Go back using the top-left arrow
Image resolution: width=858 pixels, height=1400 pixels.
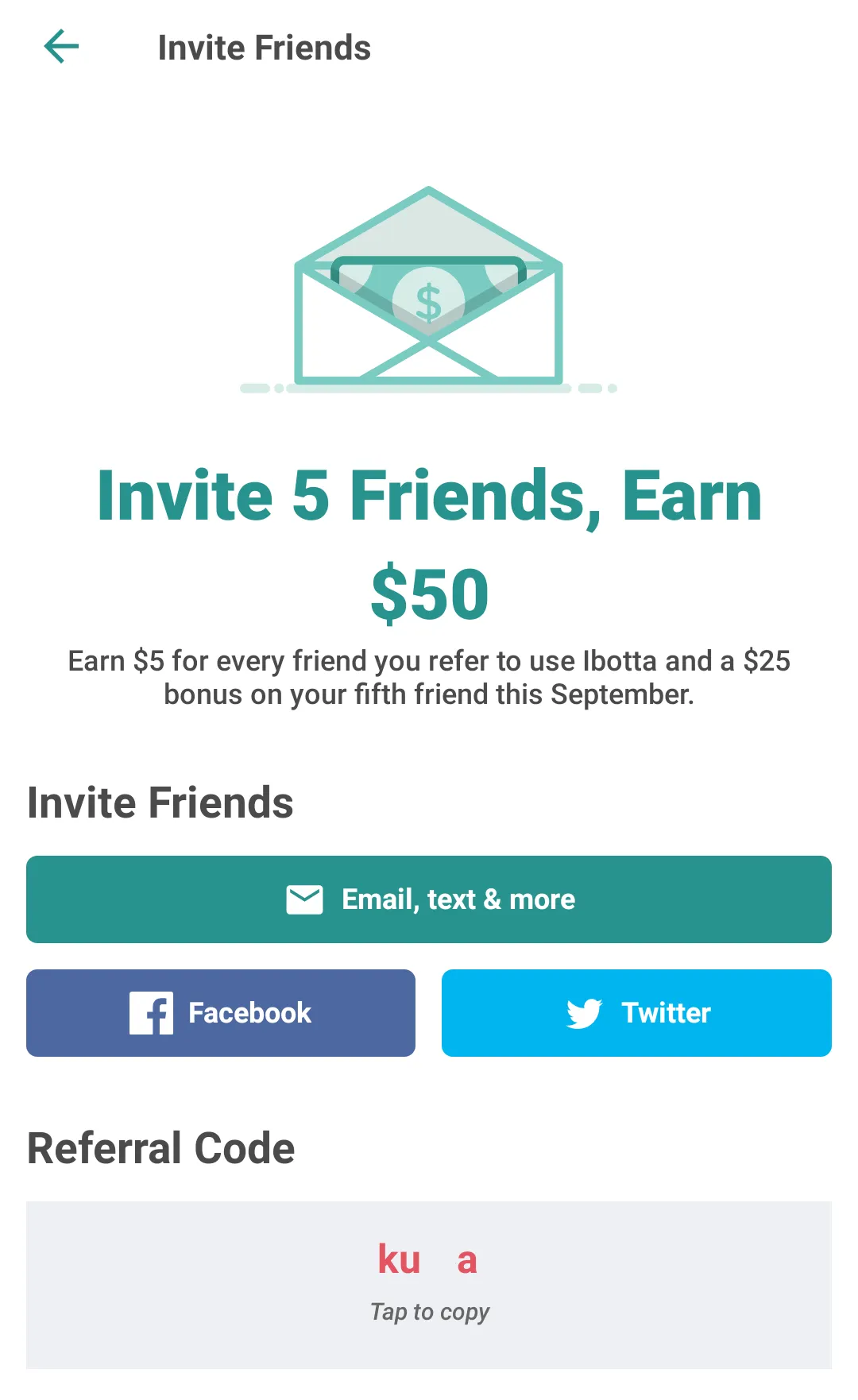(61, 47)
